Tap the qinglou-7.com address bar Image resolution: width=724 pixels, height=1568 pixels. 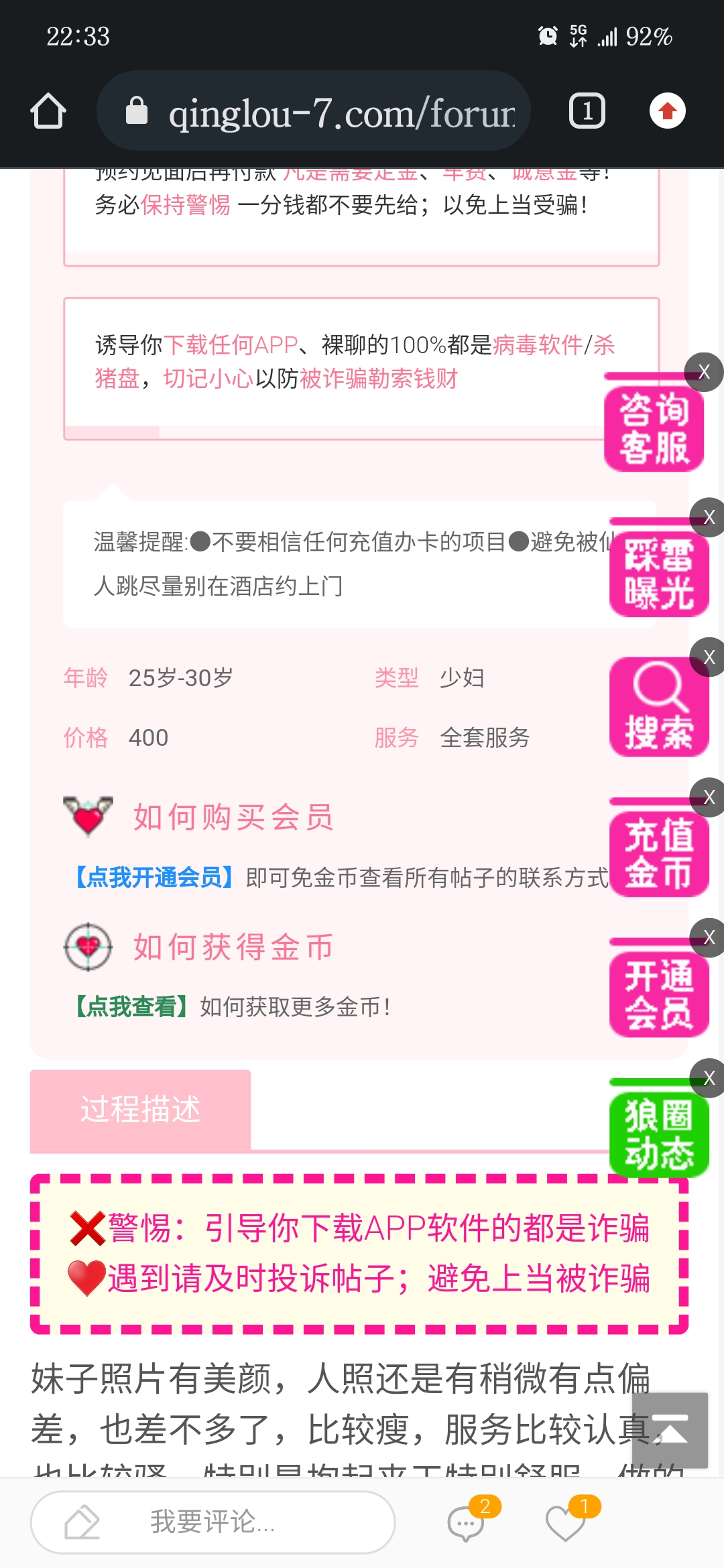point(314,111)
